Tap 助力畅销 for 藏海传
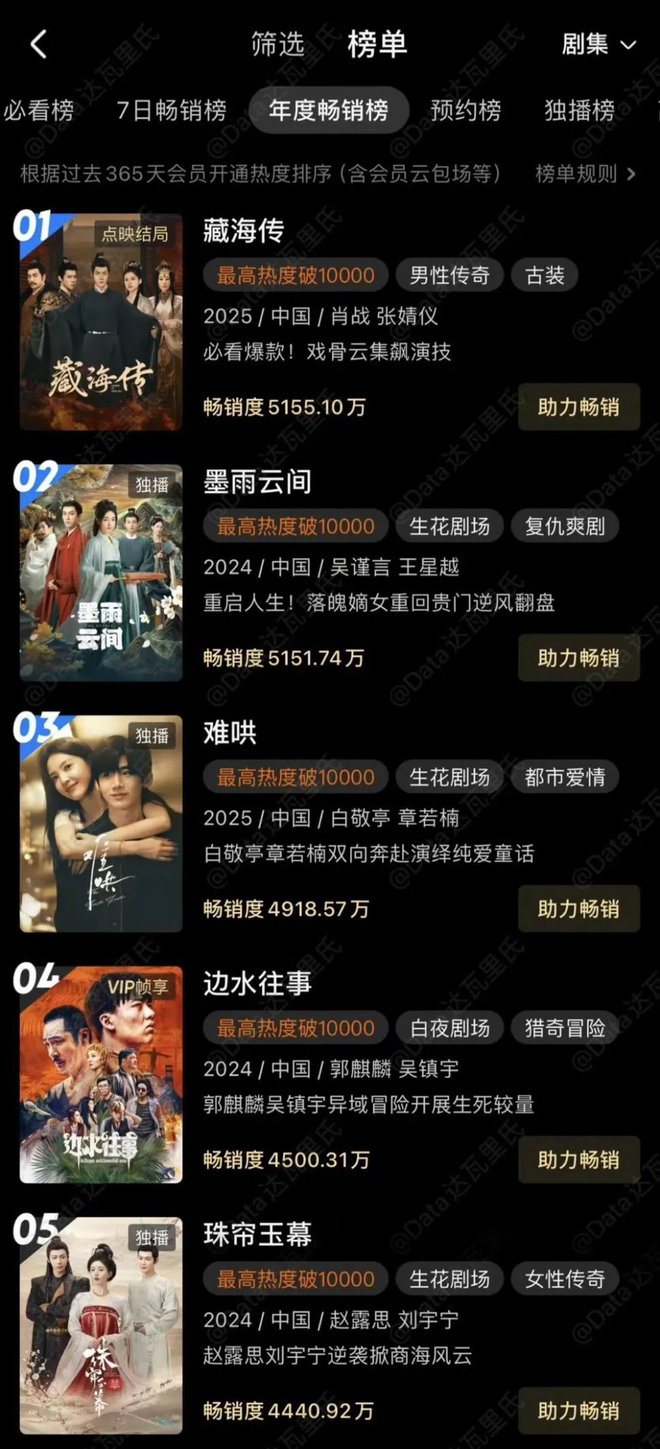 pos(578,408)
